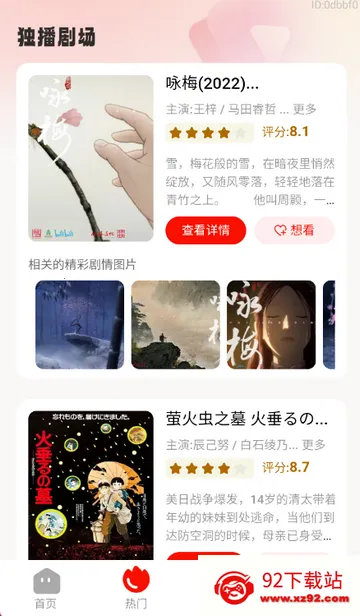Open the 咏梅 poster card

[x=91, y=158]
